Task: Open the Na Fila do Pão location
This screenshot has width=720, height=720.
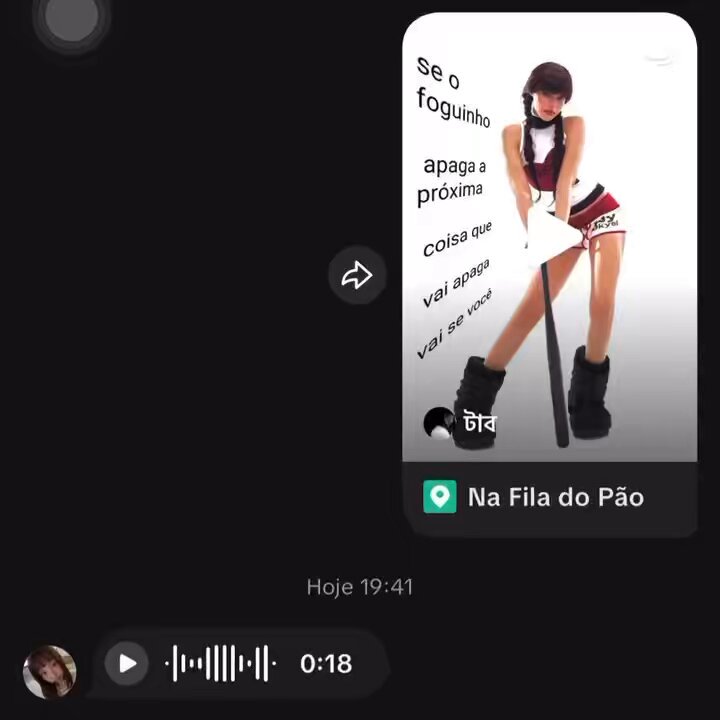Action: pyautogui.click(x=550, y=497)
